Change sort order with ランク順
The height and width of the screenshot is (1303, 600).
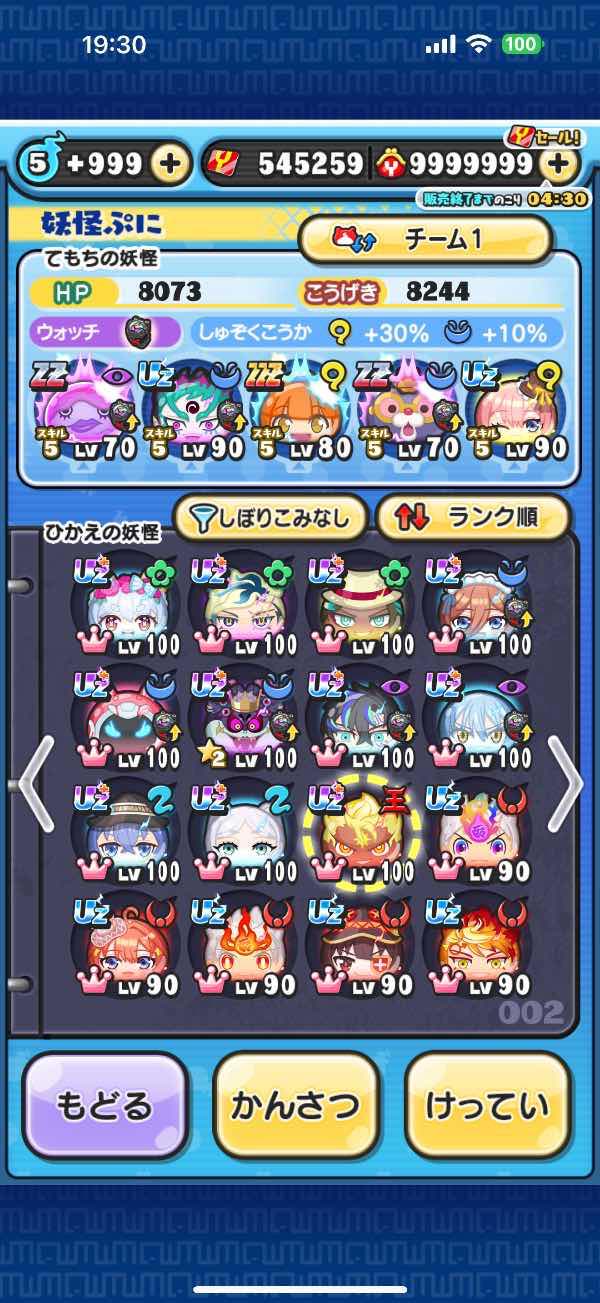point(472,518)
